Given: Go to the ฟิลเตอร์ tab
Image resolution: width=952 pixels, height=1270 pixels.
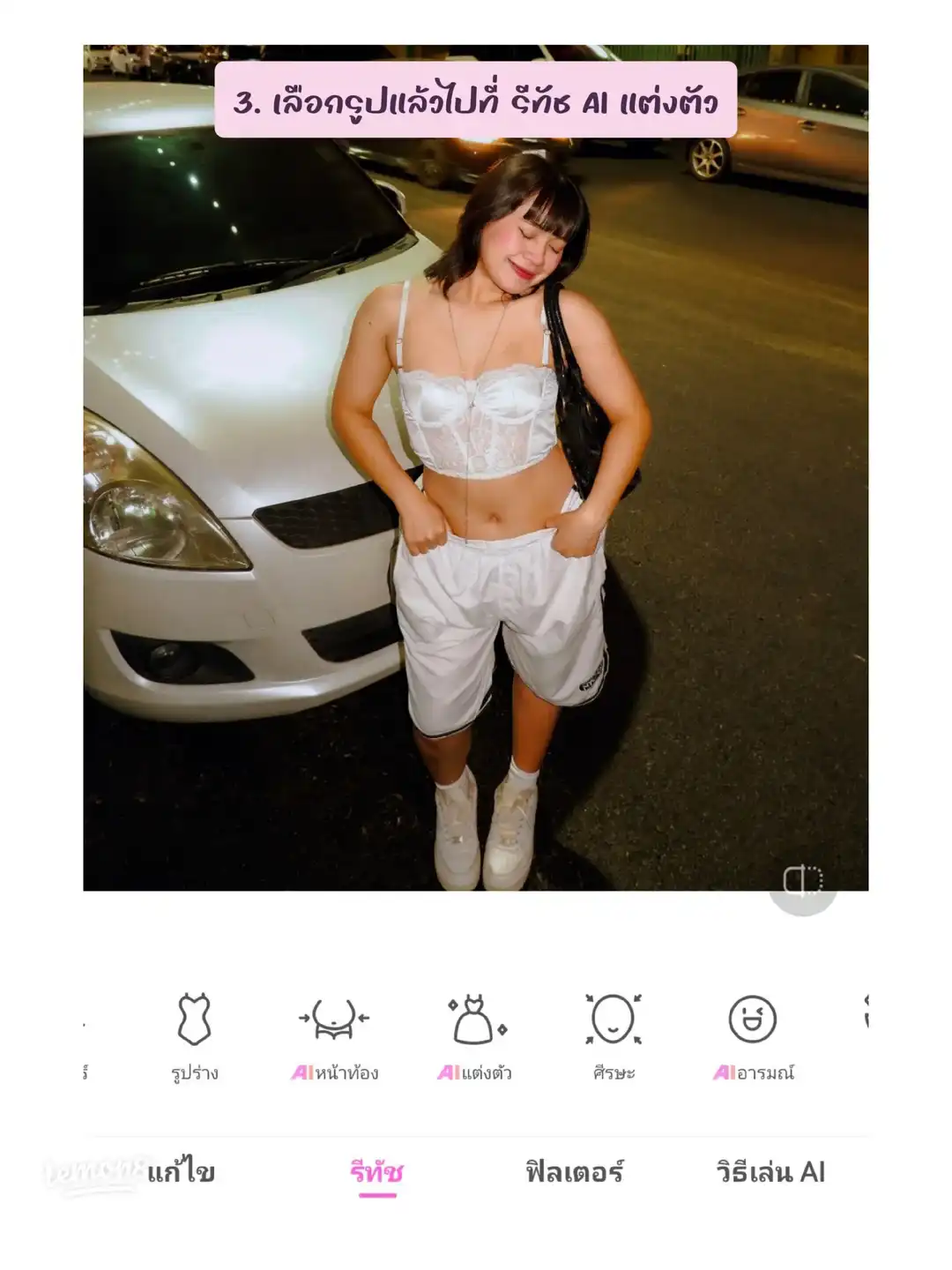Looking at the screenshot, I should (574, 1172).
